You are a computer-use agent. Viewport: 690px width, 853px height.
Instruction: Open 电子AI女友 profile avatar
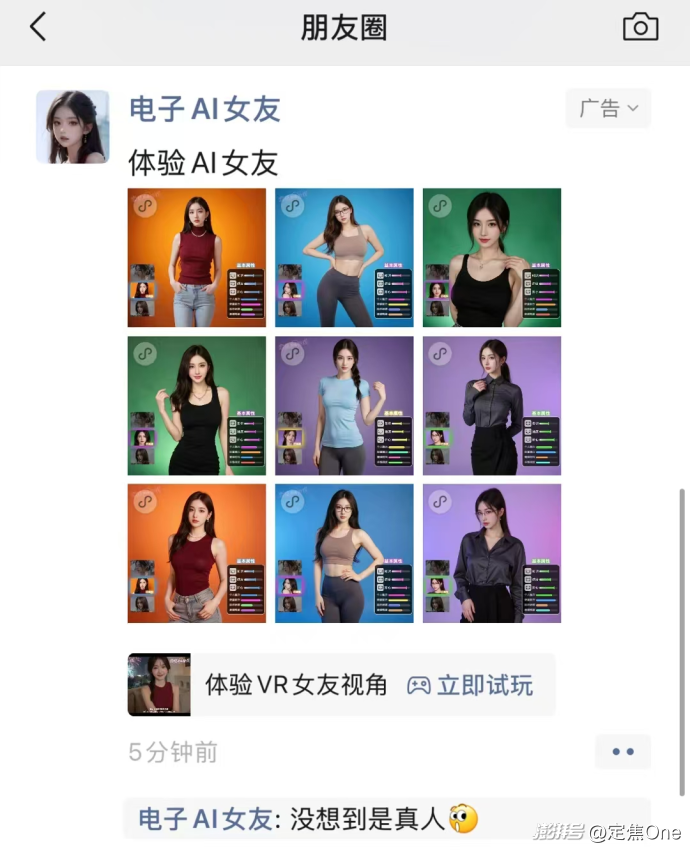click(72, 126)
